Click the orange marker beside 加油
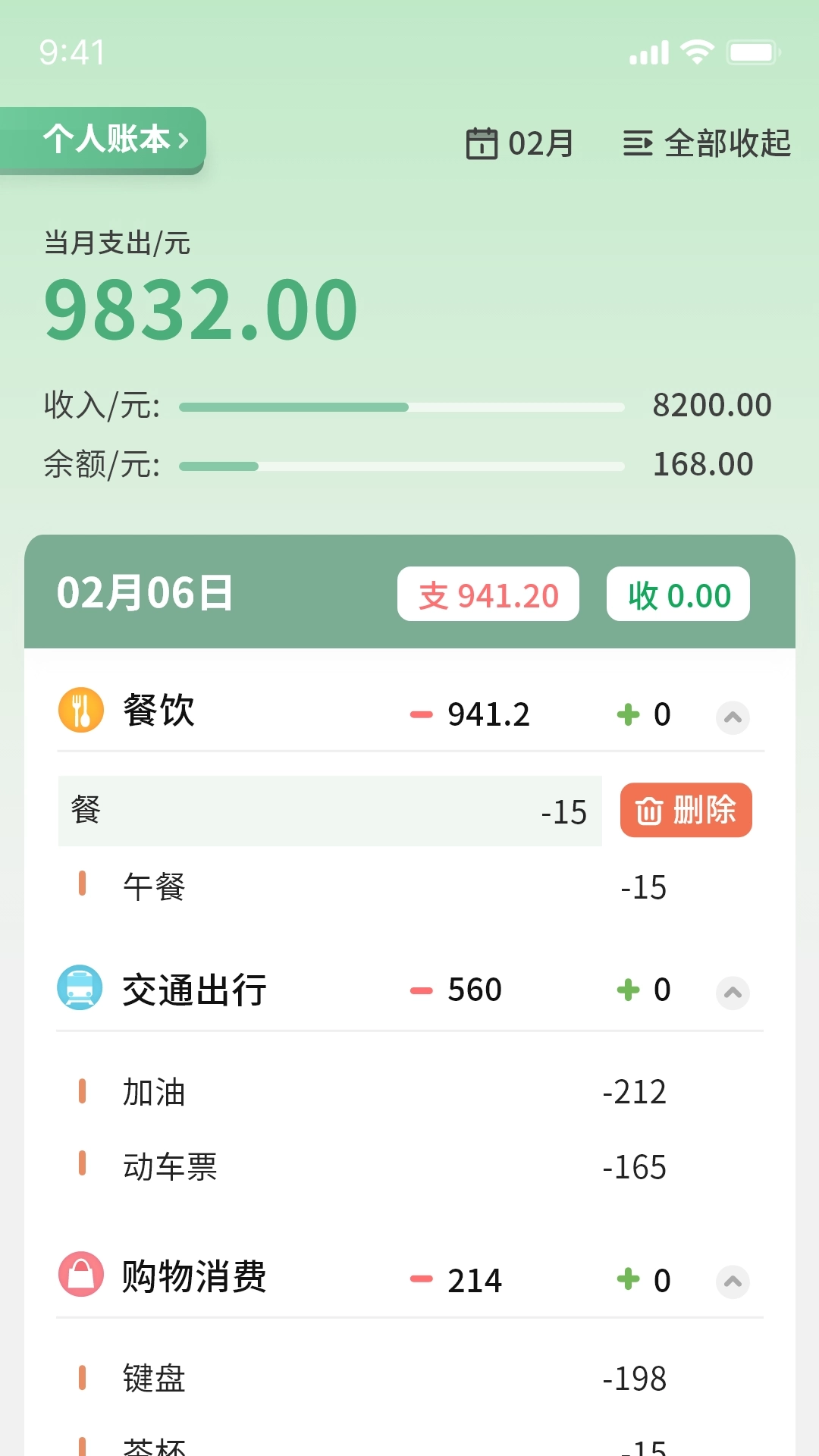The width and height of the screenshot is (819, 1456). coord(83,1092)
